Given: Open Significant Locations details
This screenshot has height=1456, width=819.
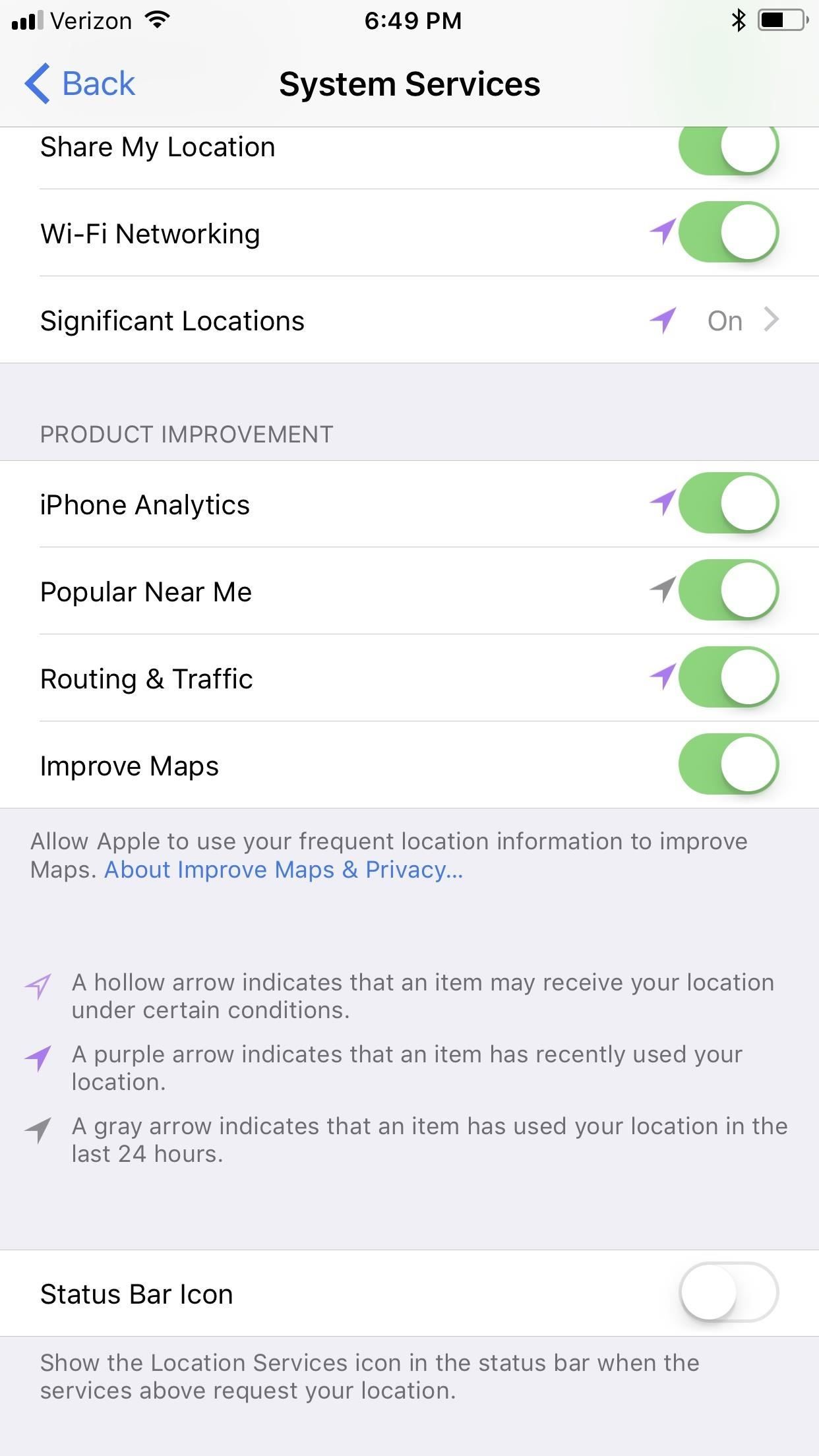Looking at the screenshot, I should tap(409, 320).
